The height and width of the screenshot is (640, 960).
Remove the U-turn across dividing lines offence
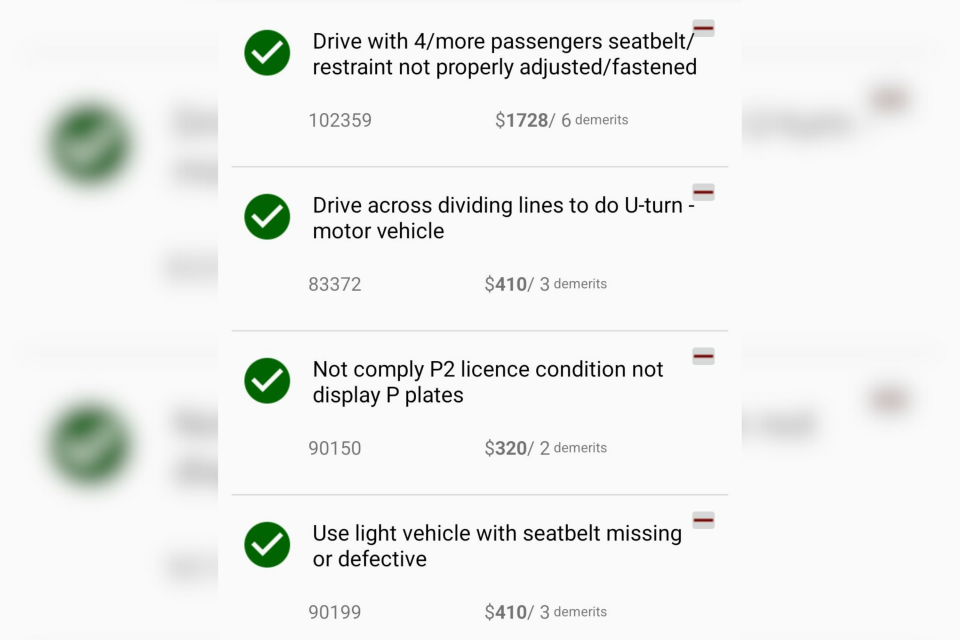click(x=703, y=192)
